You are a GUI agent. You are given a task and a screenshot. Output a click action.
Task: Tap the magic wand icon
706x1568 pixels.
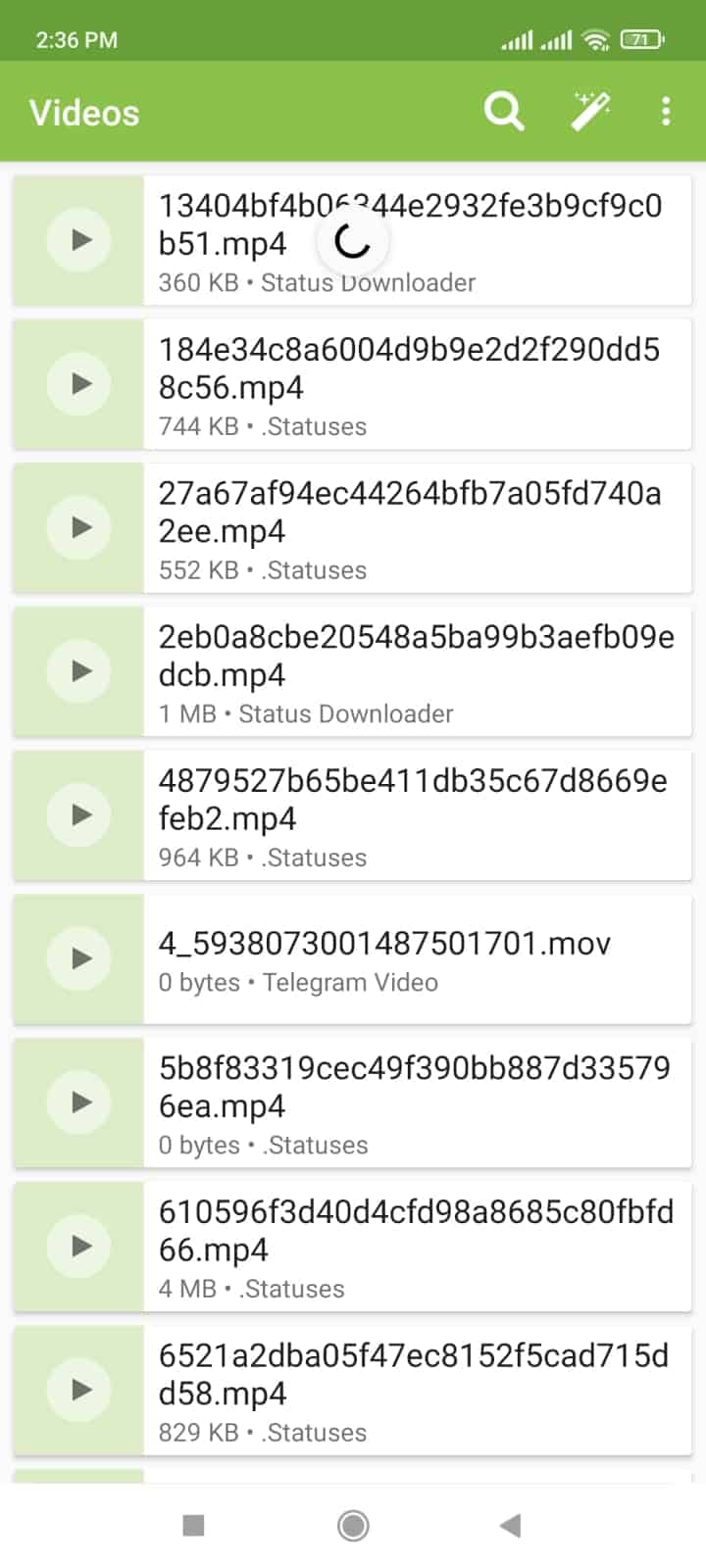pos(590,112)
